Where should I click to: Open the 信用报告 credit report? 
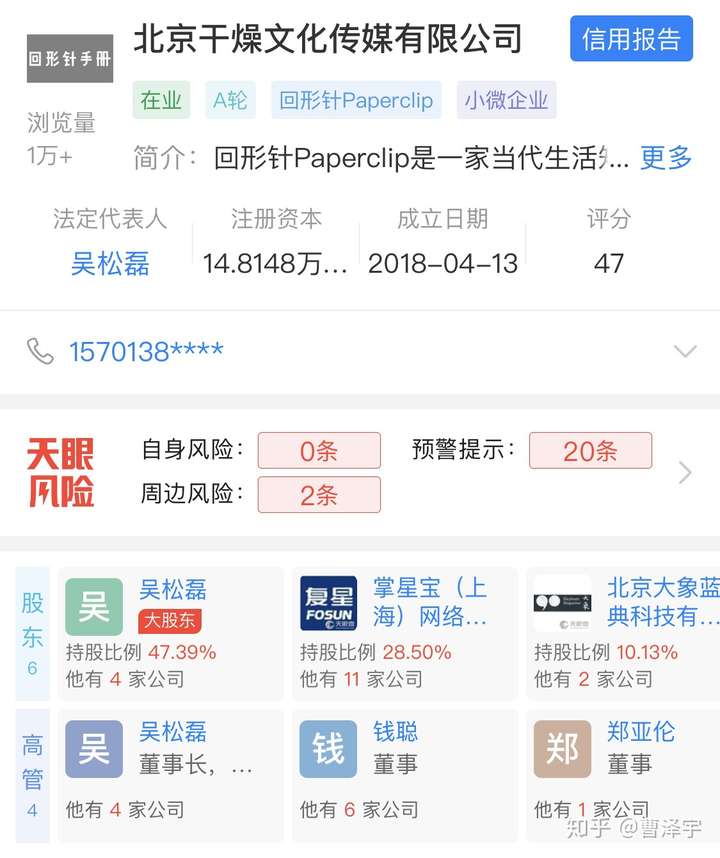pyautogui.click(x=631, y=40)
